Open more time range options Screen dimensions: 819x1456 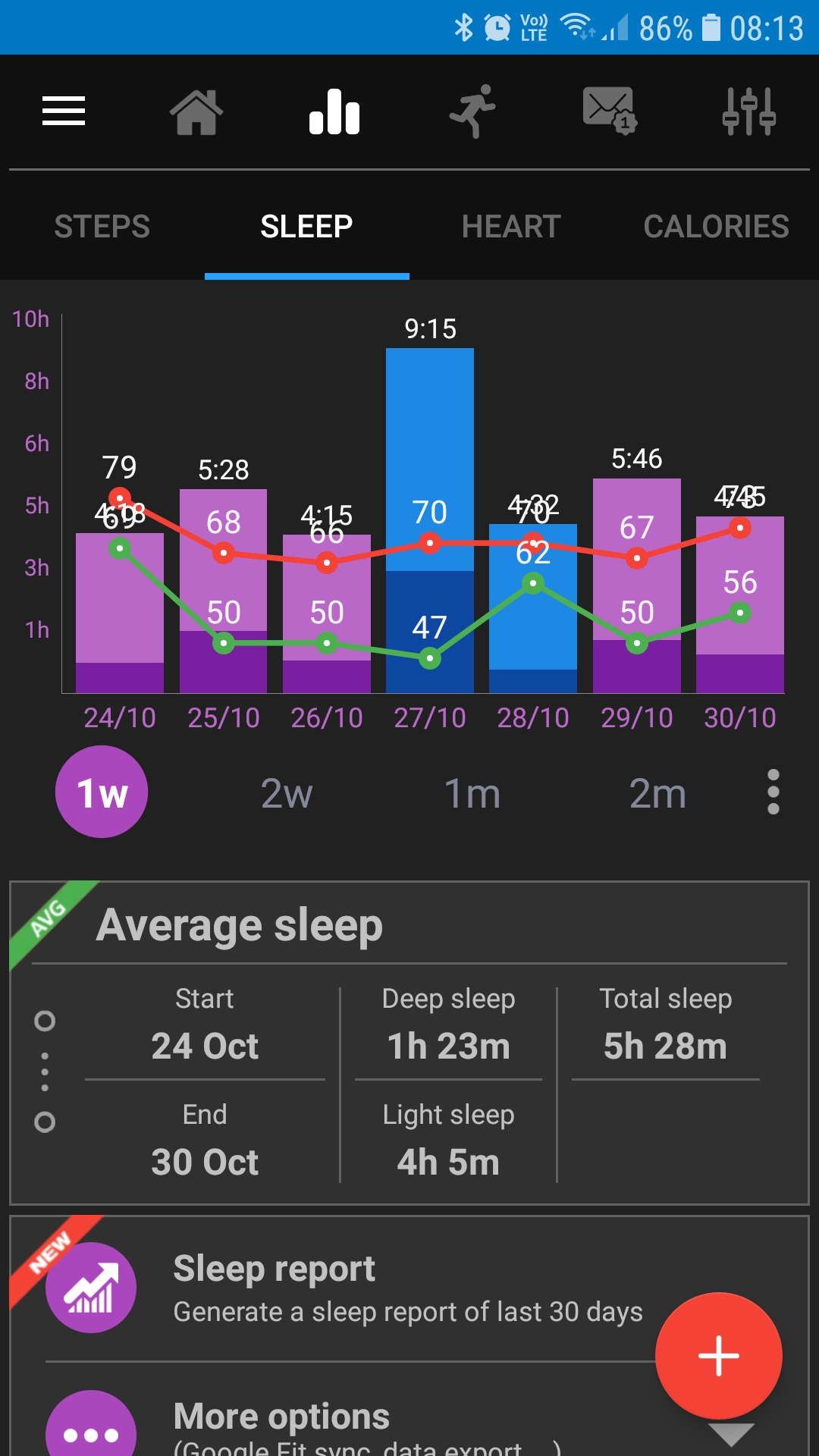click(x=773, y=792)
